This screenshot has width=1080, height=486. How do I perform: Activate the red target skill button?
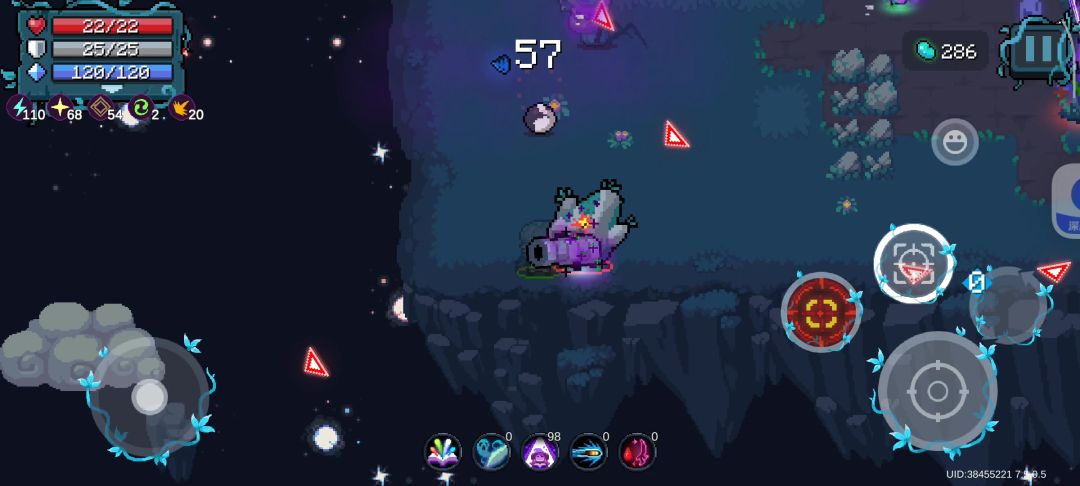pyautogui.click(x=821, y=313)
